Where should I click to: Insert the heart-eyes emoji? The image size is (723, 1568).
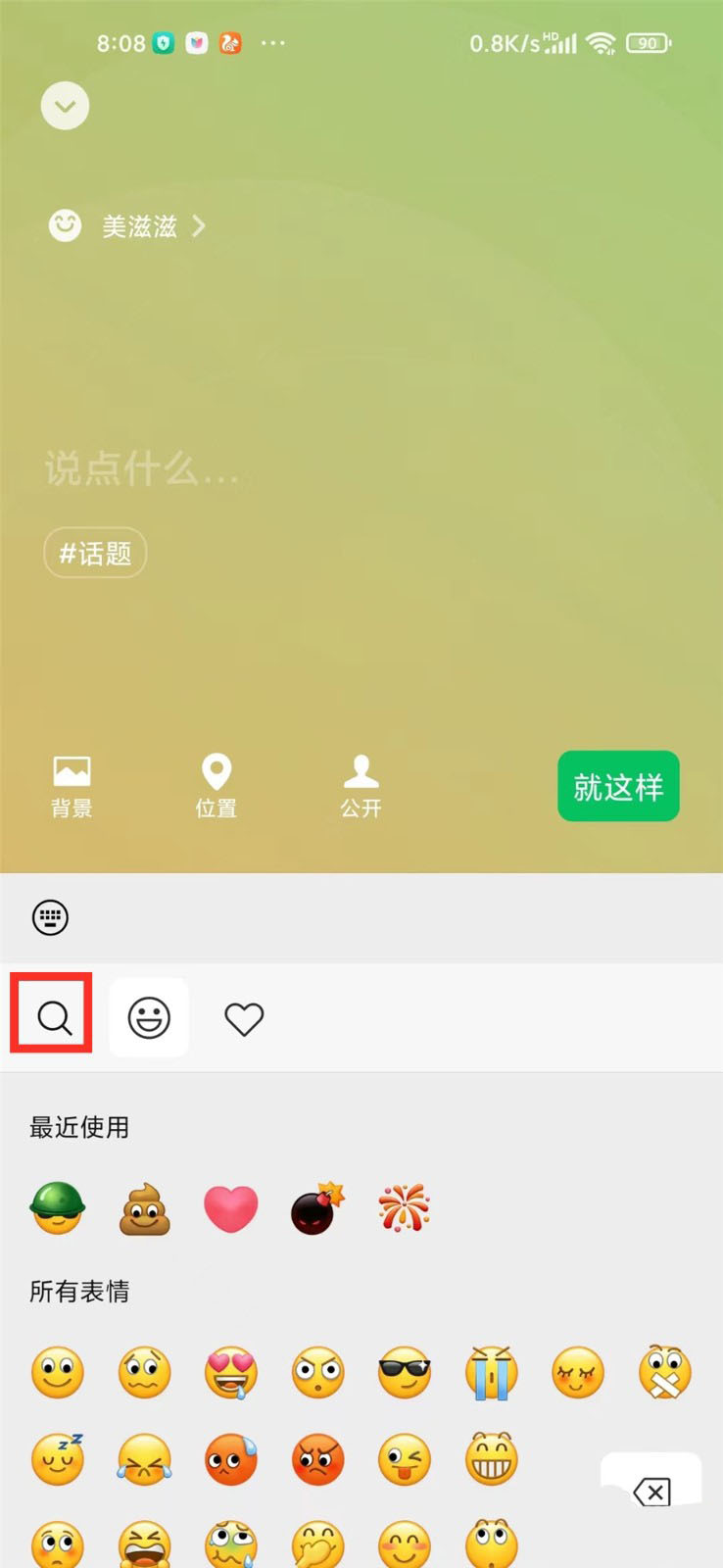231,1372
